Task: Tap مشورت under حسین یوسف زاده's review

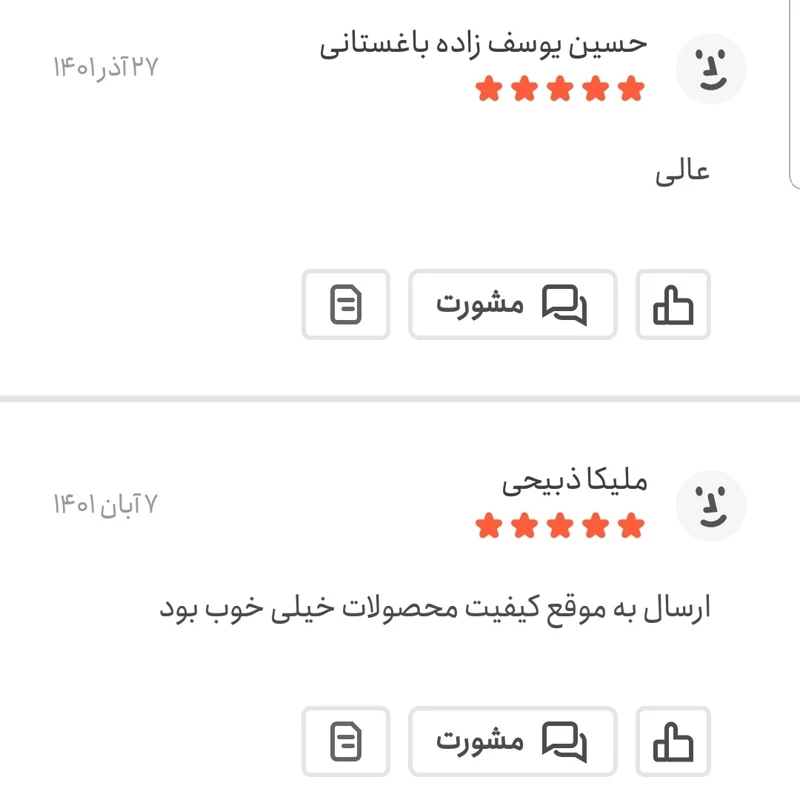Action: click(512, 304)
